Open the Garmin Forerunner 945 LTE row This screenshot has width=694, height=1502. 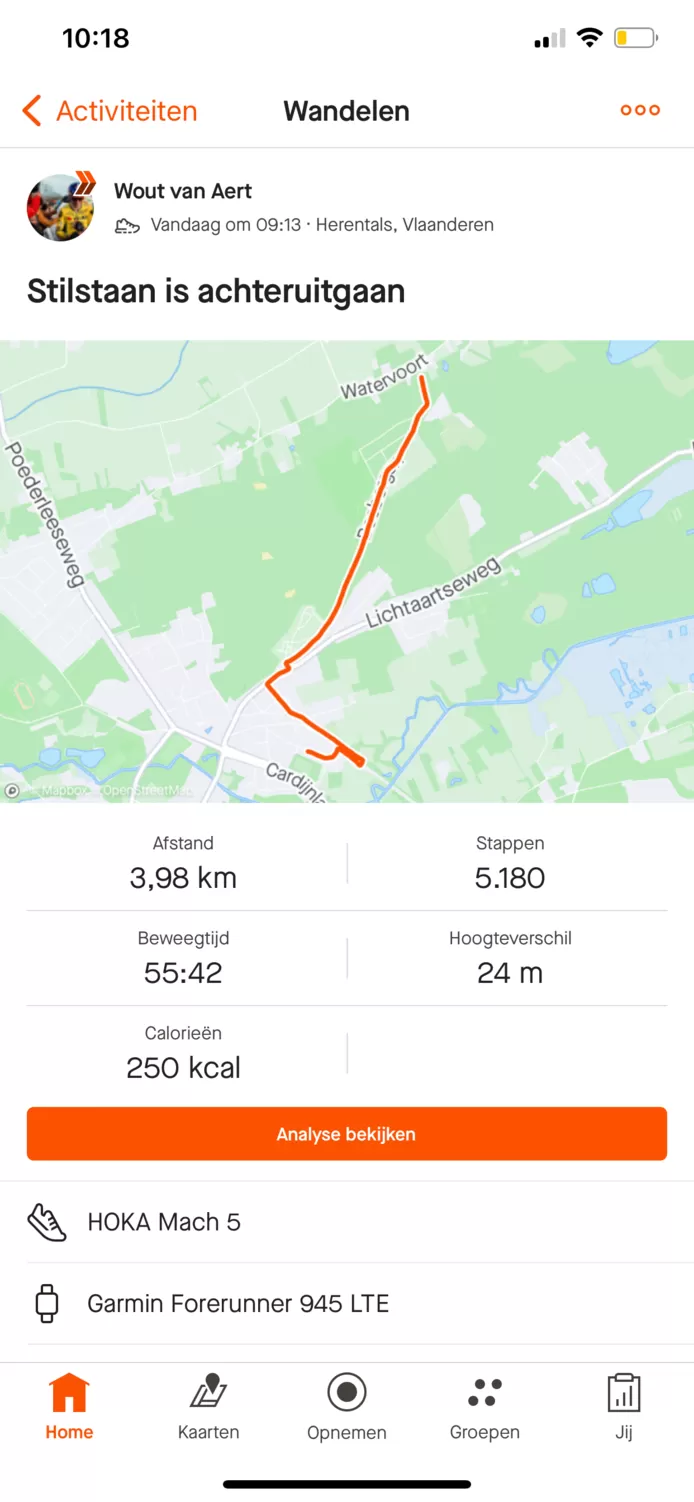pyautogui.click(x=347, y=1303)
